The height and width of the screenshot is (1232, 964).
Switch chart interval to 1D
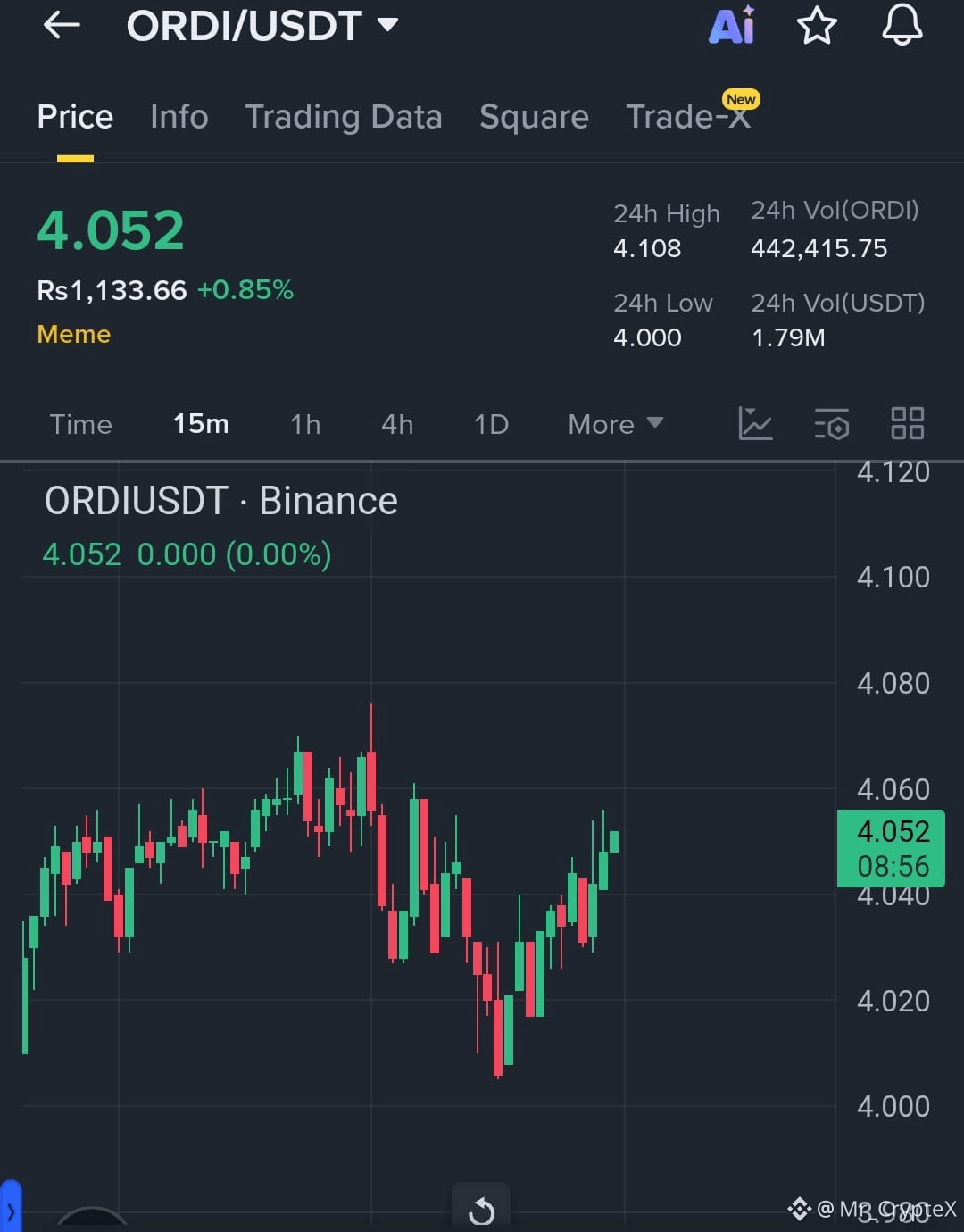point(490,425)
